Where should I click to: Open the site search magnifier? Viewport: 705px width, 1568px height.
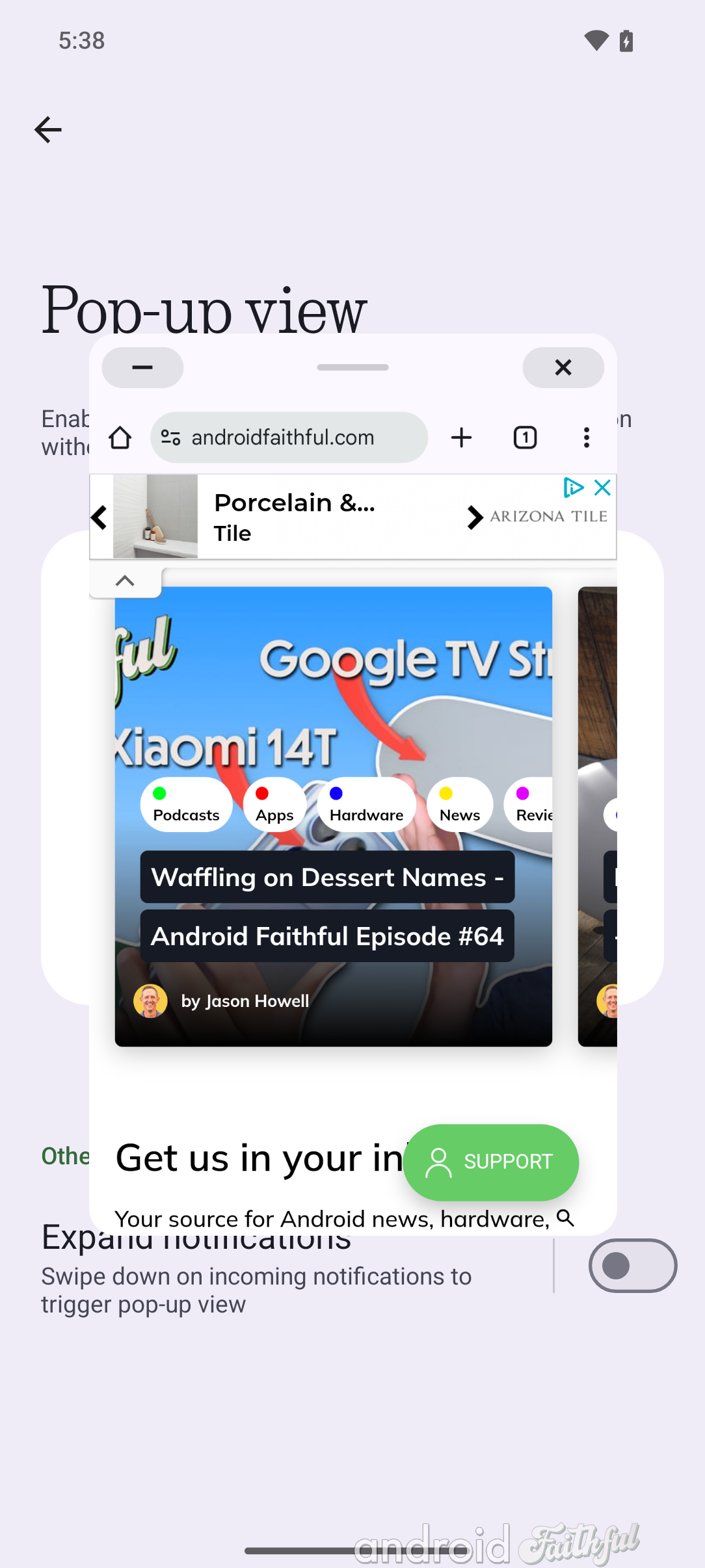tap(566, 1218)
